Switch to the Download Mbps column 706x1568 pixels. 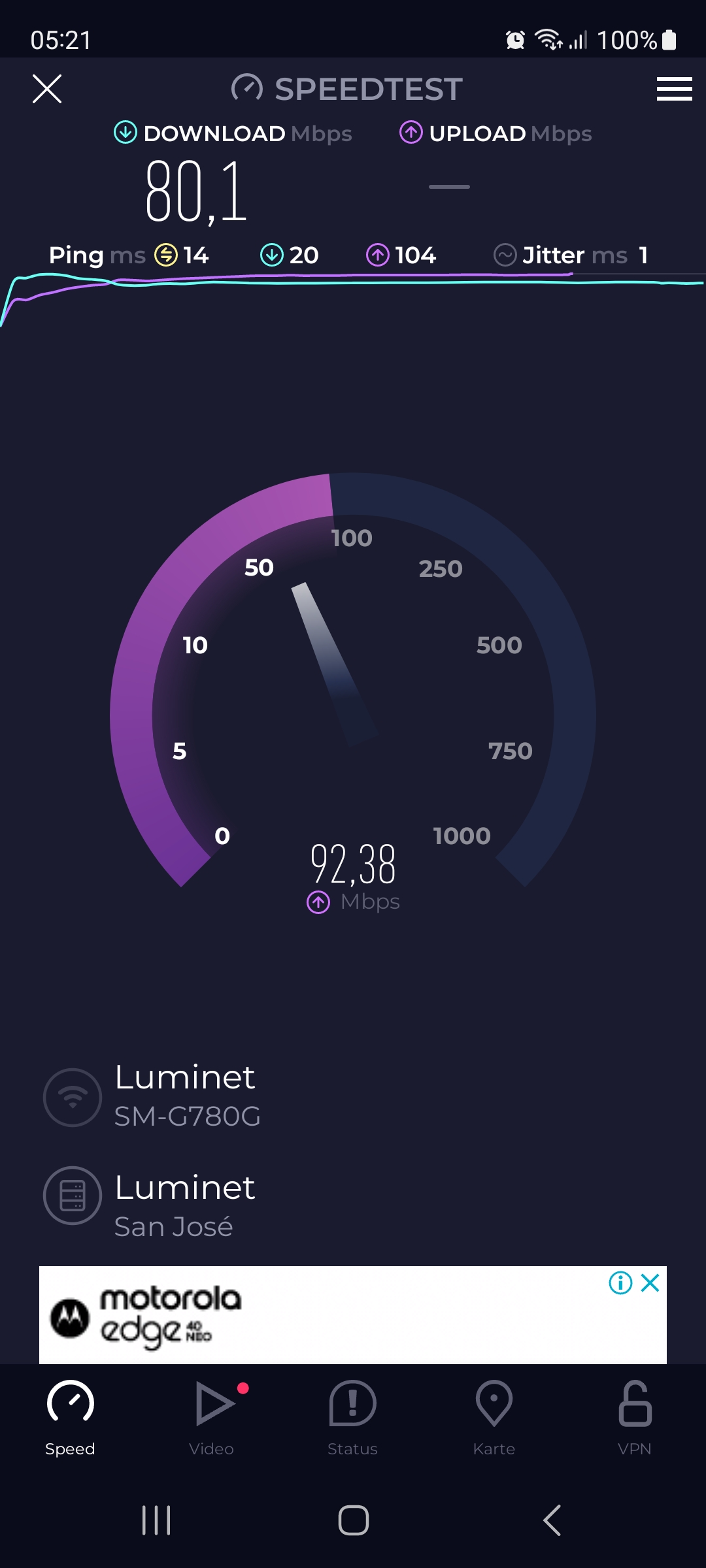point(232,133)
